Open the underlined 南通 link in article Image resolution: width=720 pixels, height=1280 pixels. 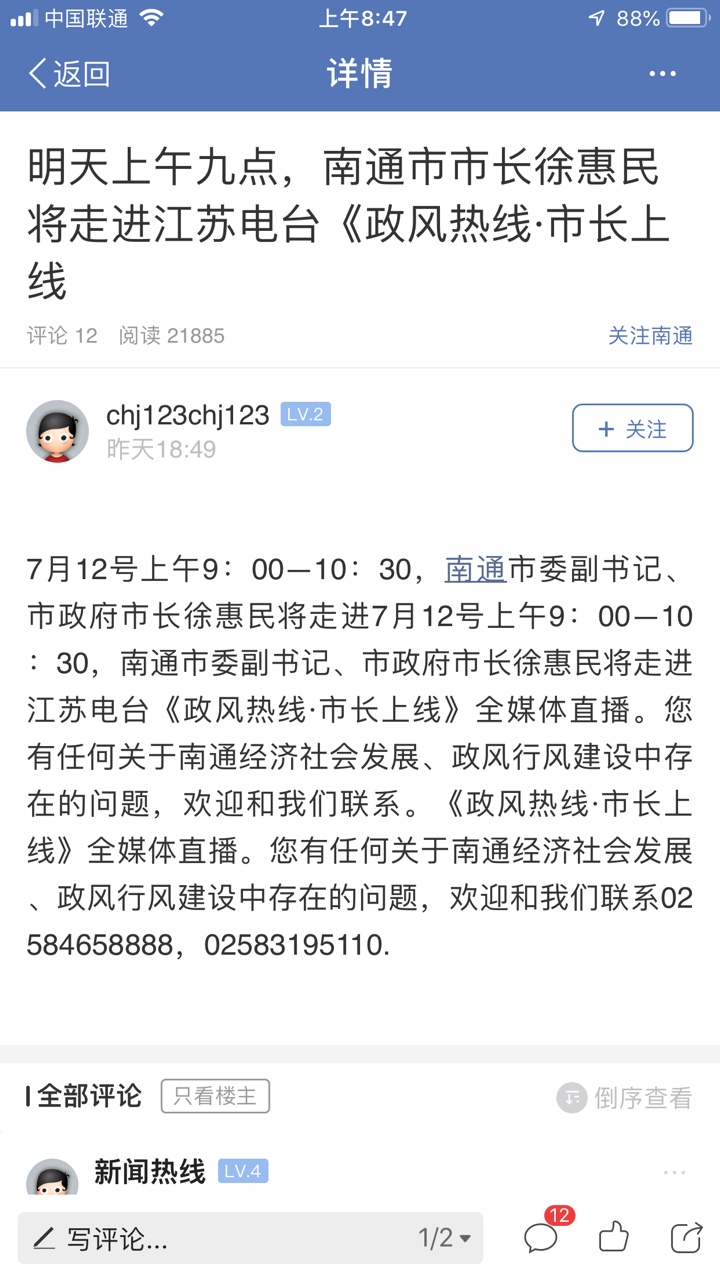coord(475,569)
